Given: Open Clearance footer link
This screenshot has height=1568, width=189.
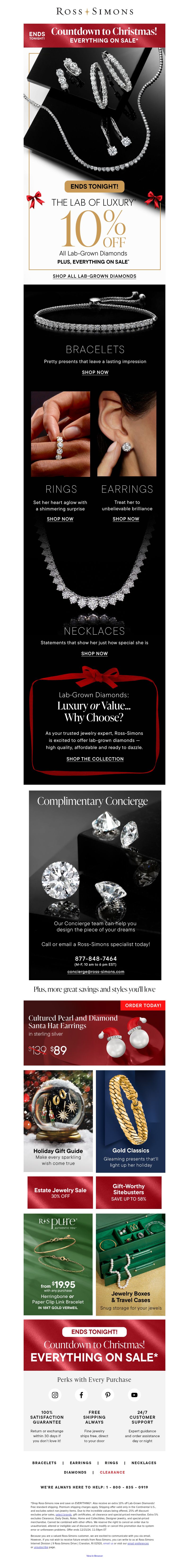Looking at the screenshot, I should 112,1472.
